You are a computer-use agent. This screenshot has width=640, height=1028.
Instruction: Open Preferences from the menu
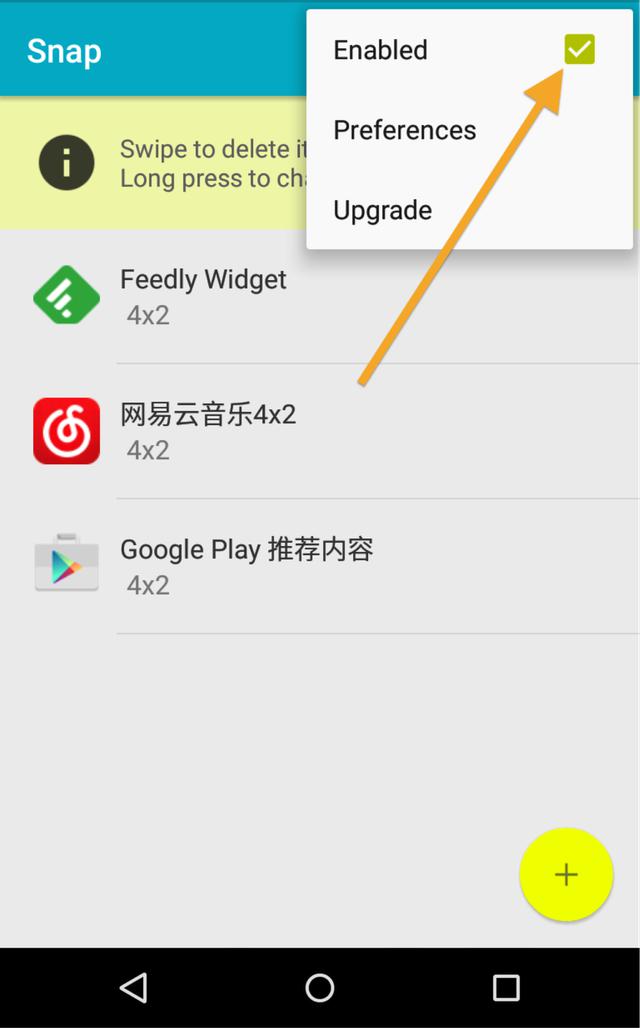point(404,130)
